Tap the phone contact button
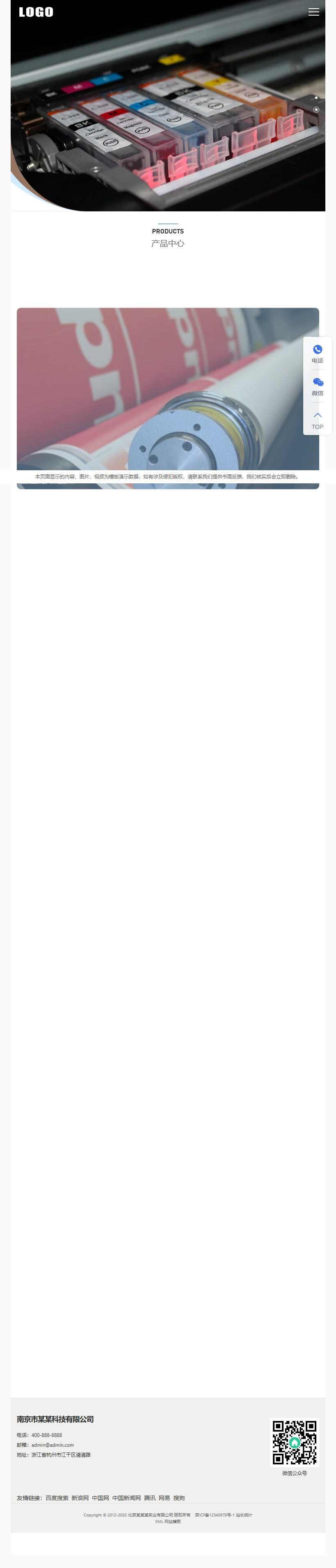 [x=317, y=353]
